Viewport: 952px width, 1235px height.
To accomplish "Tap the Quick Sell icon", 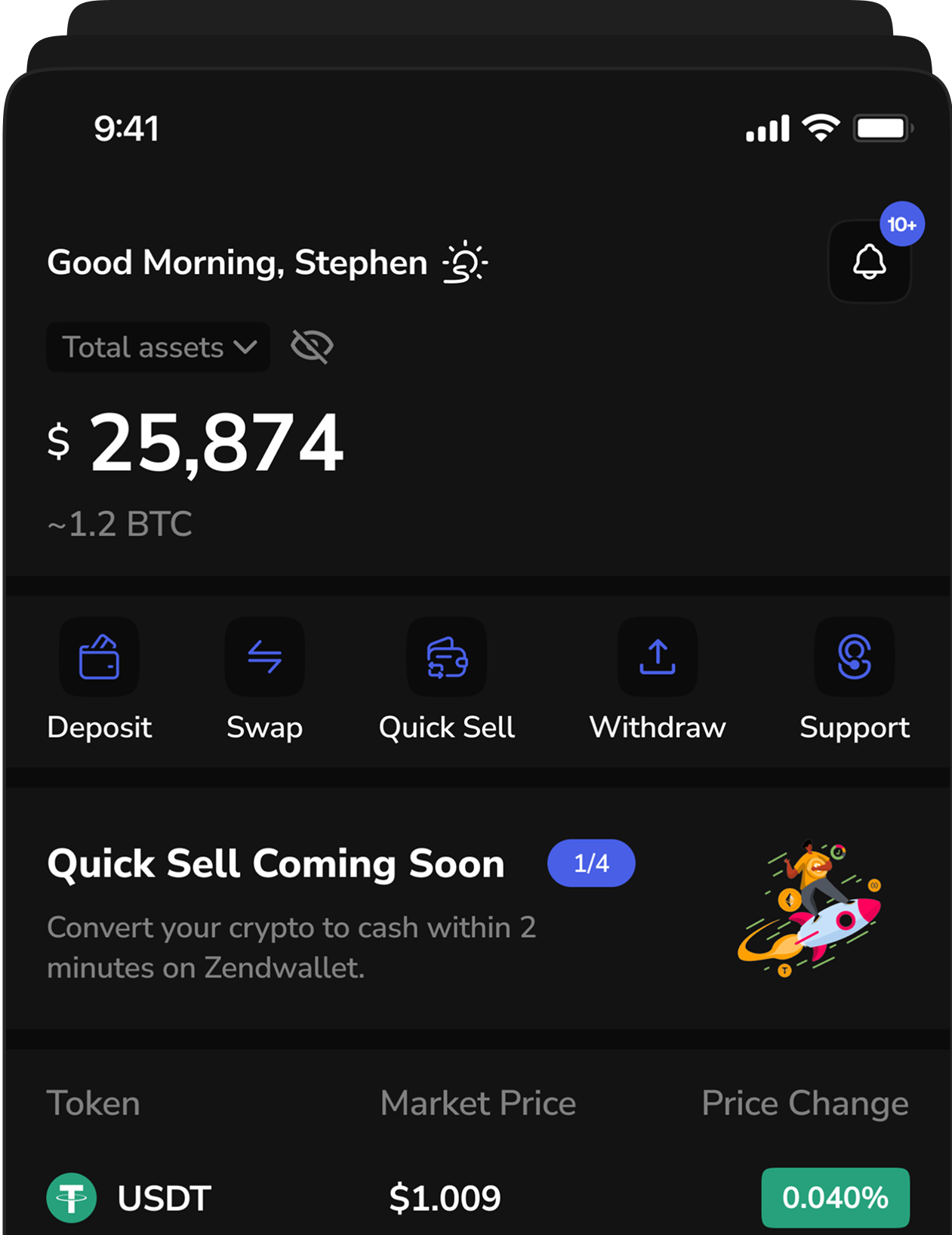I will (446, 656).
